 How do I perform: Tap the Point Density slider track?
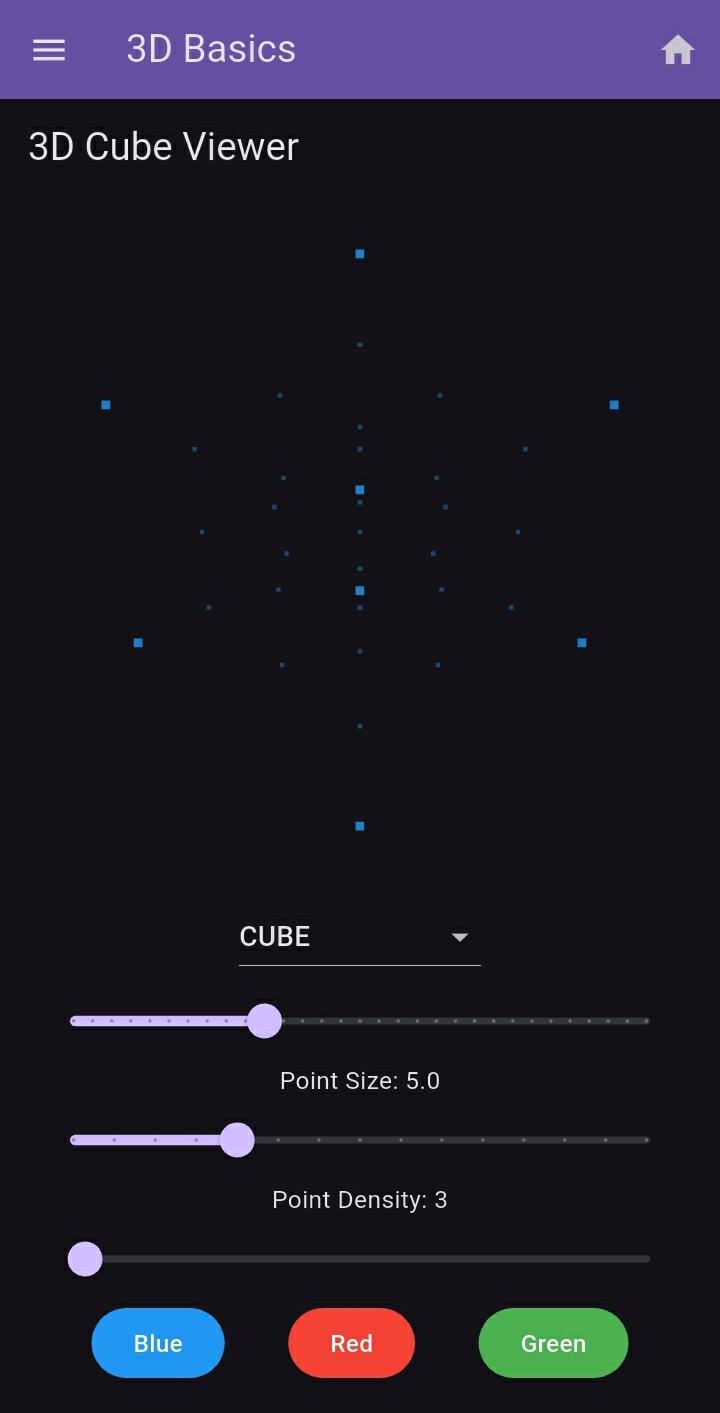(x=450, y=1140)
